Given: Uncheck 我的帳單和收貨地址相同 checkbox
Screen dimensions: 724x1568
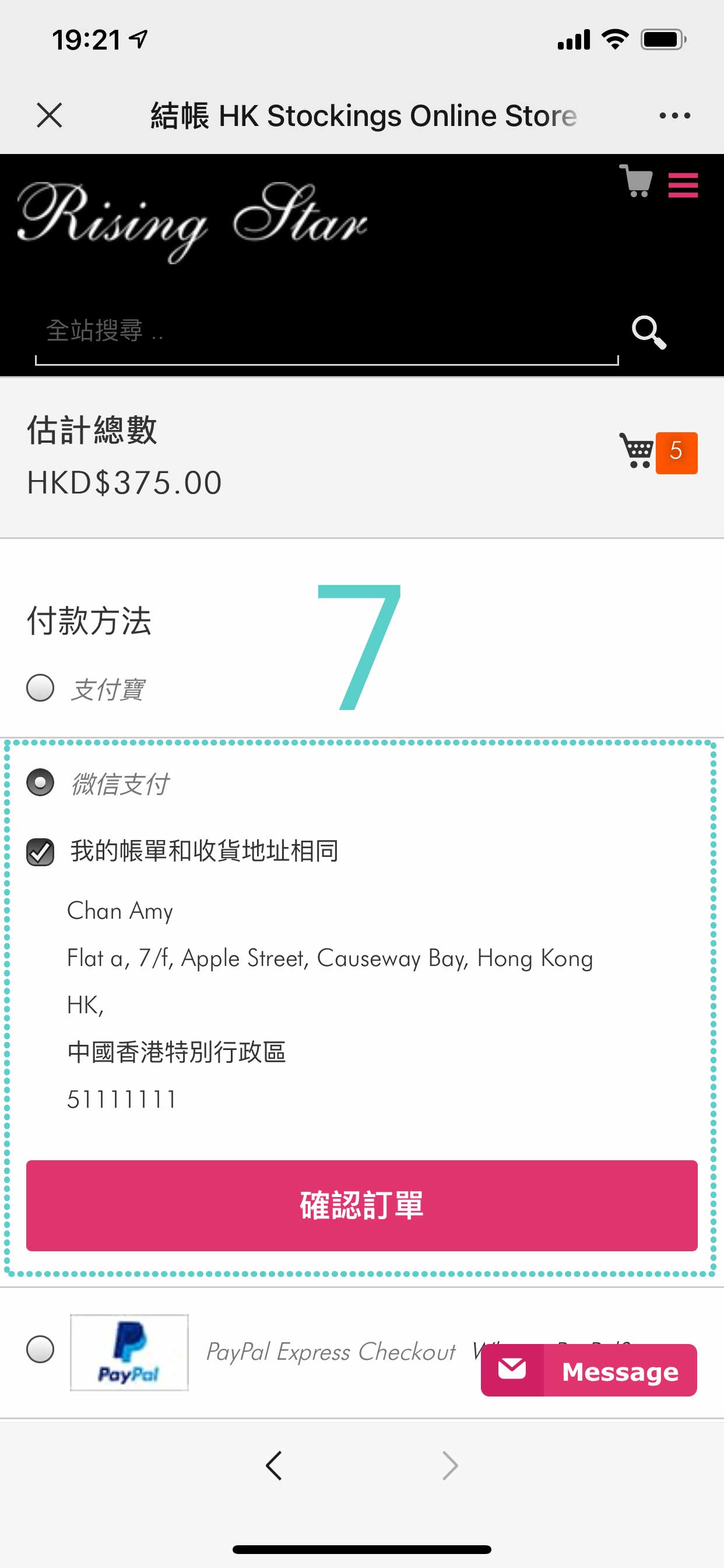Looking at the screenshot, I should tap(40, 852).
